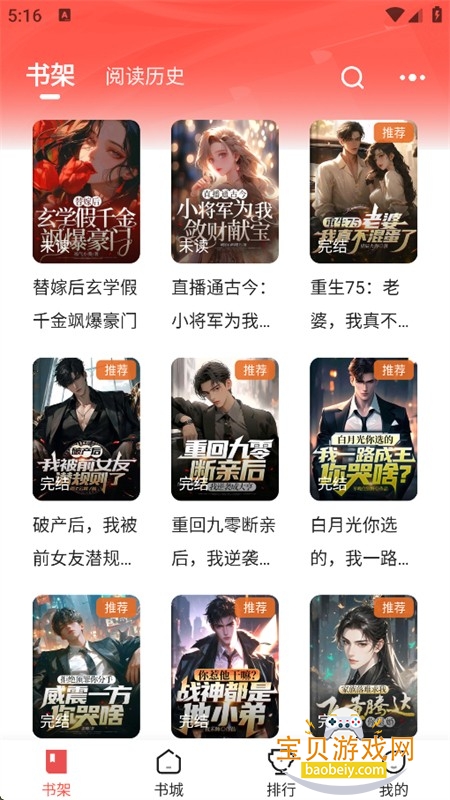Screen dimensions: 450x800
Task: Open the search icon
Action: click(x=352, y=78)
